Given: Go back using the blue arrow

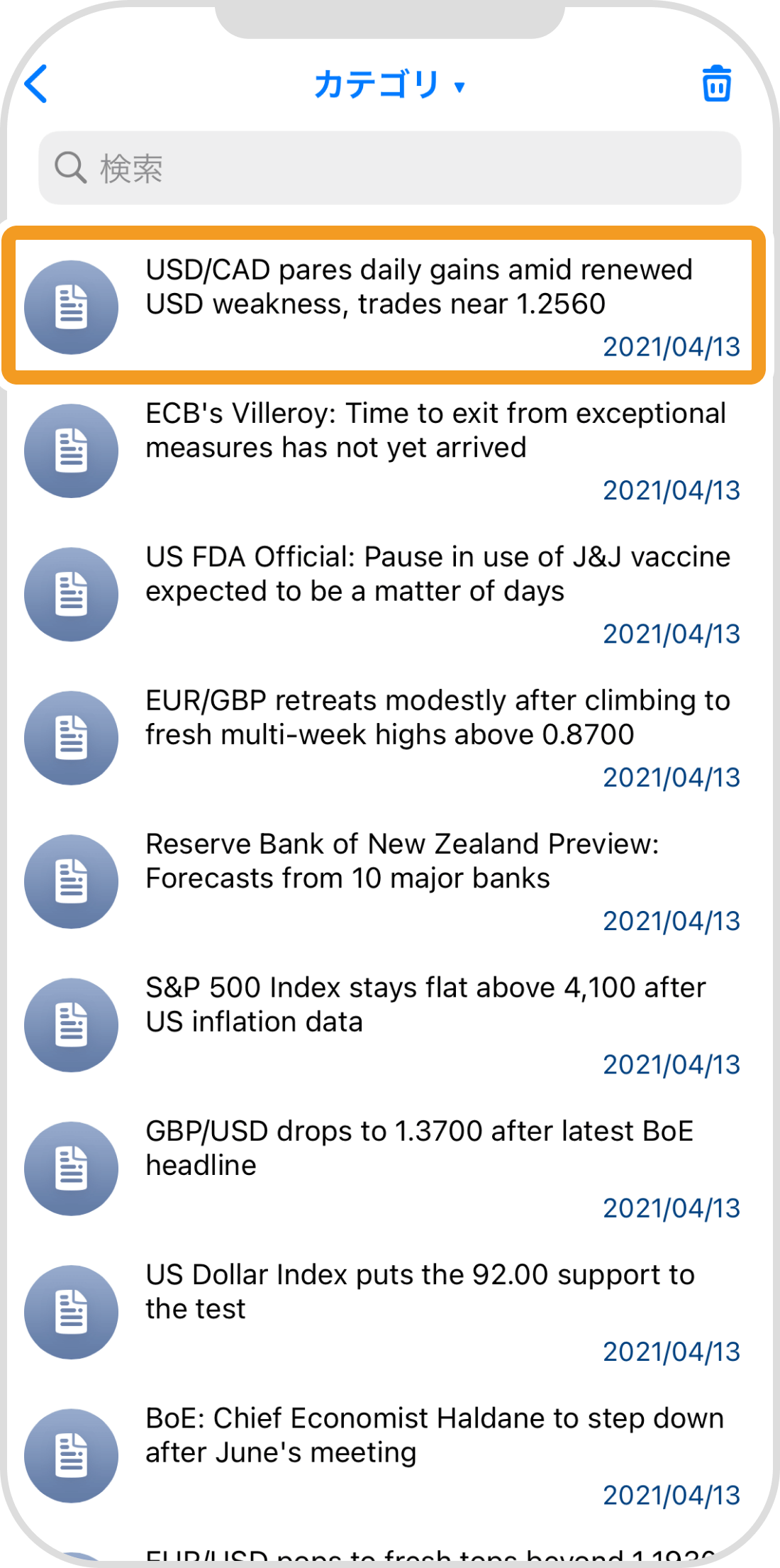Looking at the screenshot, I should pyautogui.click(x=37, y=84).
